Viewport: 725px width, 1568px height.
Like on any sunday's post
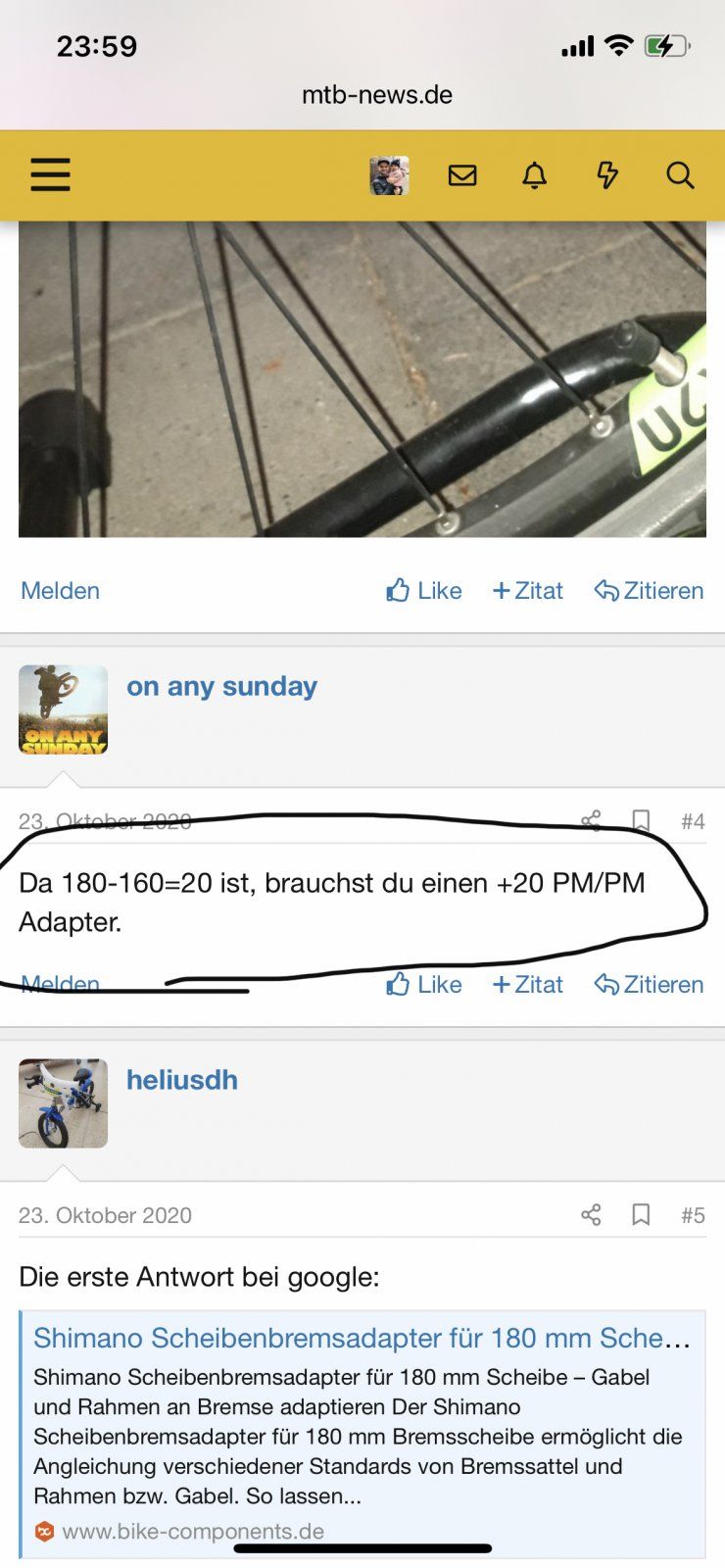pyautogui.click(x=424, y=985)
